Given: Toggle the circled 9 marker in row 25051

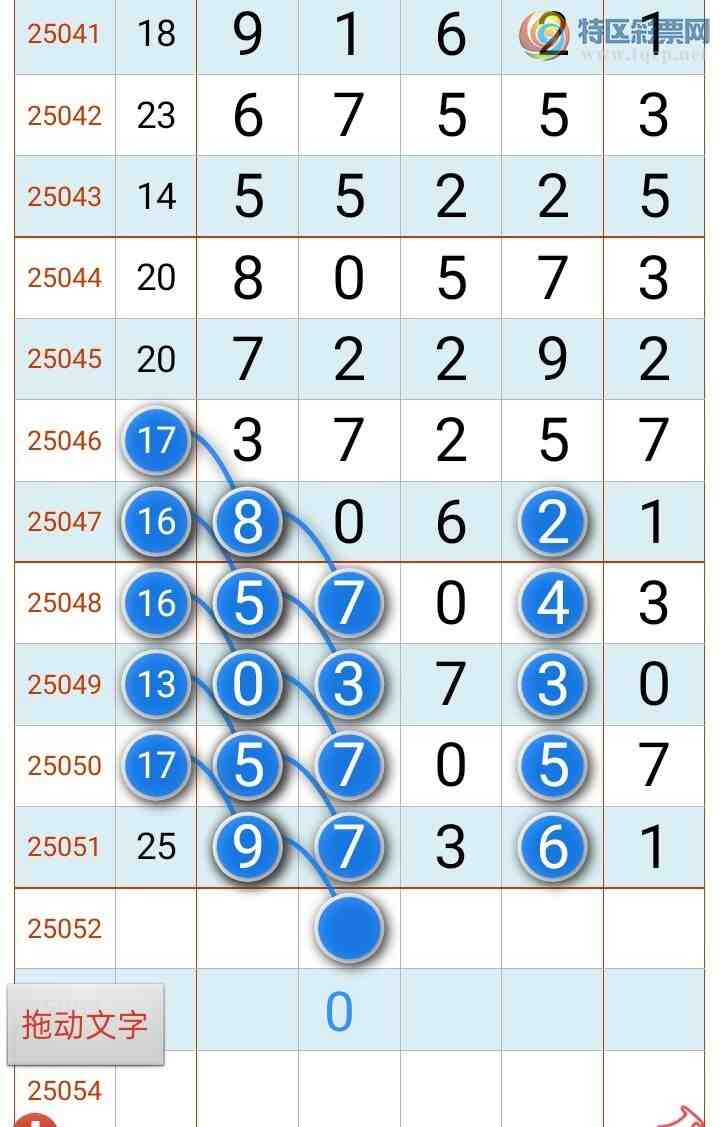Looking at the screenshot, I should coord(247,846).
